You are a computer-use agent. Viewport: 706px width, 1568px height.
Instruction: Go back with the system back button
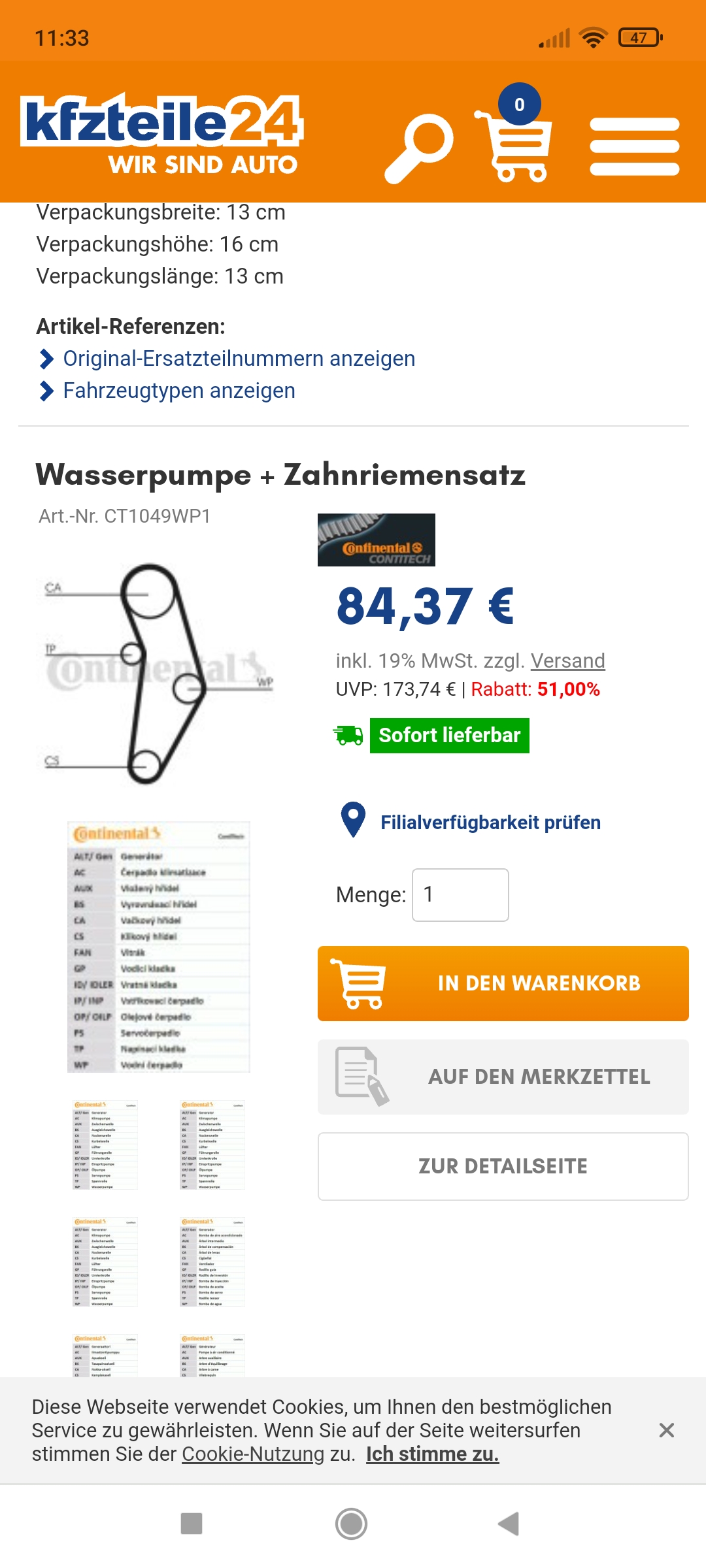pyautogui.click(x=509, y=1524)
